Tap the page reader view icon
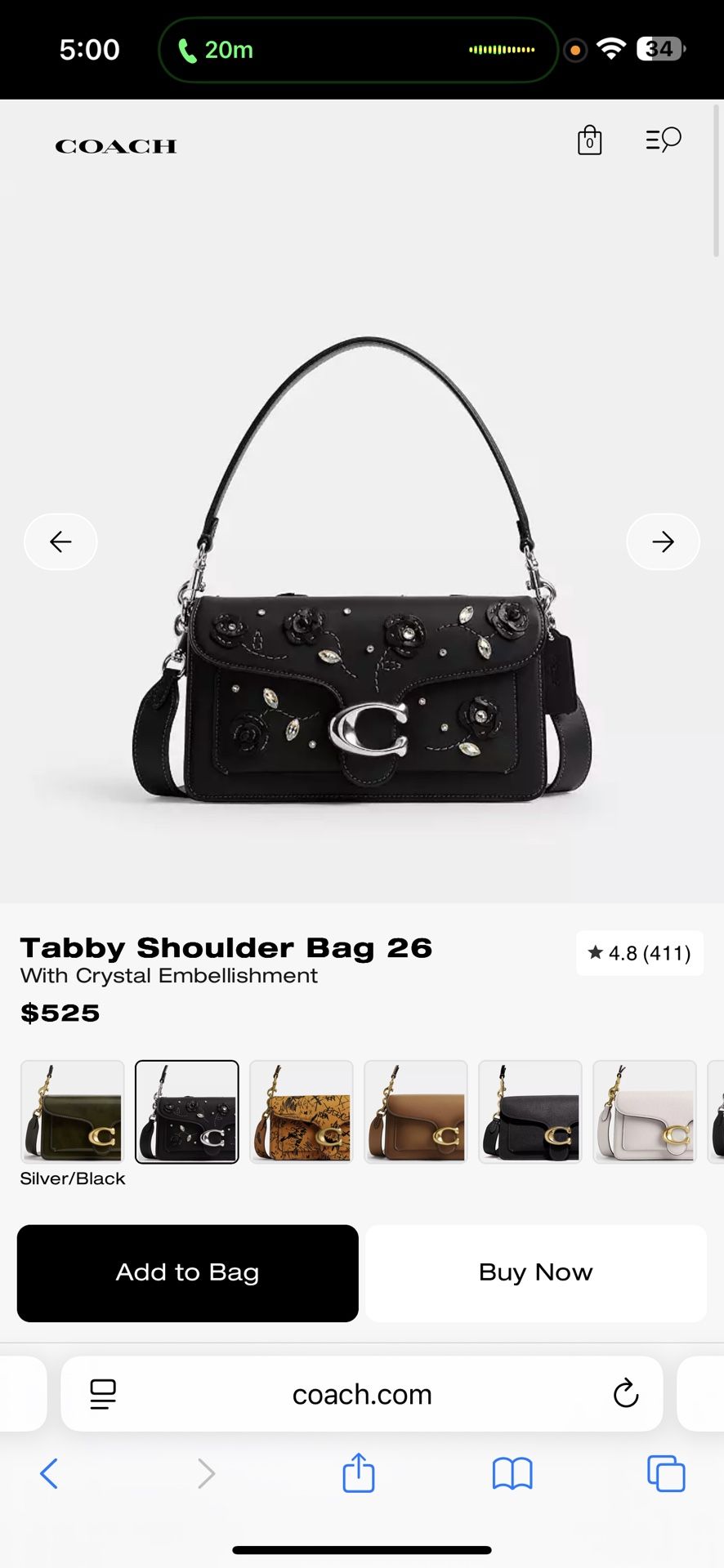Screen dimensions: 724x1568 pos(103,1395)
